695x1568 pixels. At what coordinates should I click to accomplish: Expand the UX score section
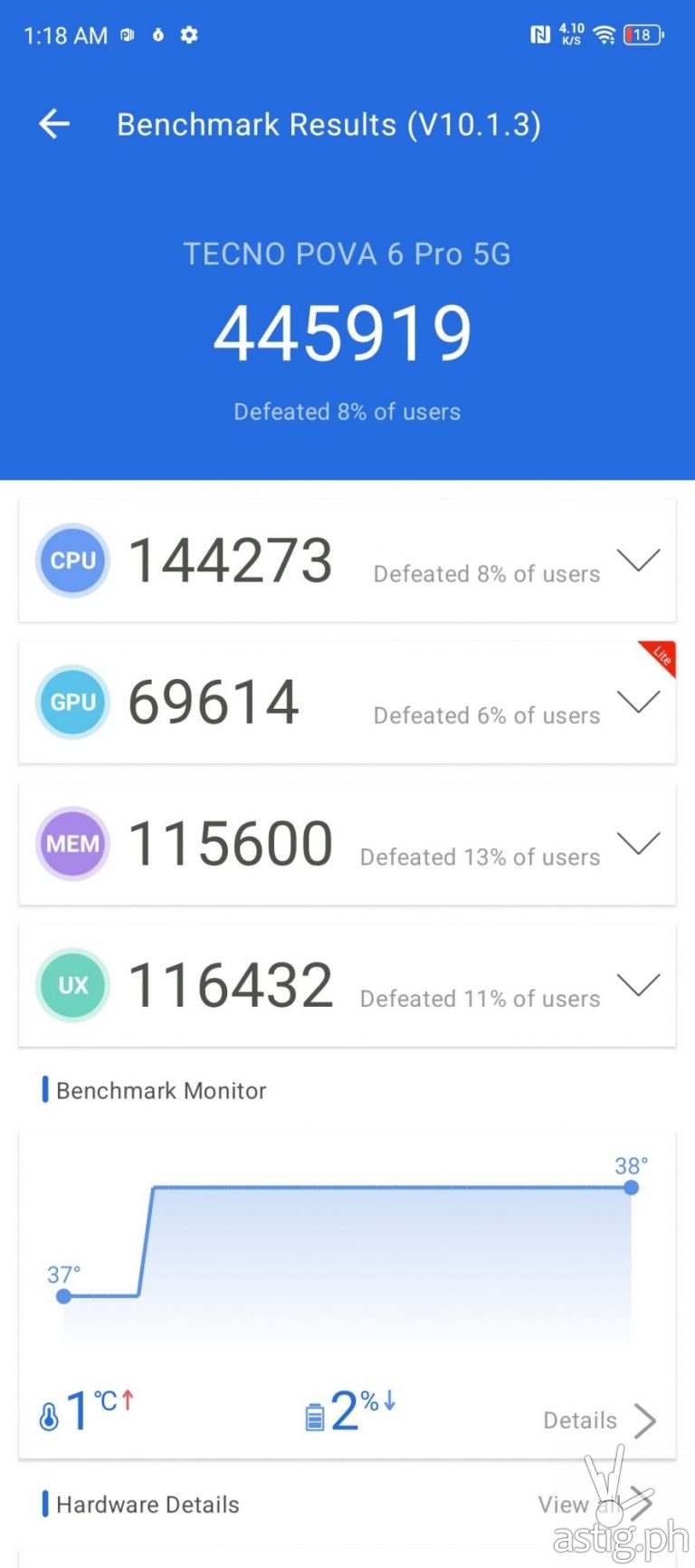coord(639,985)
